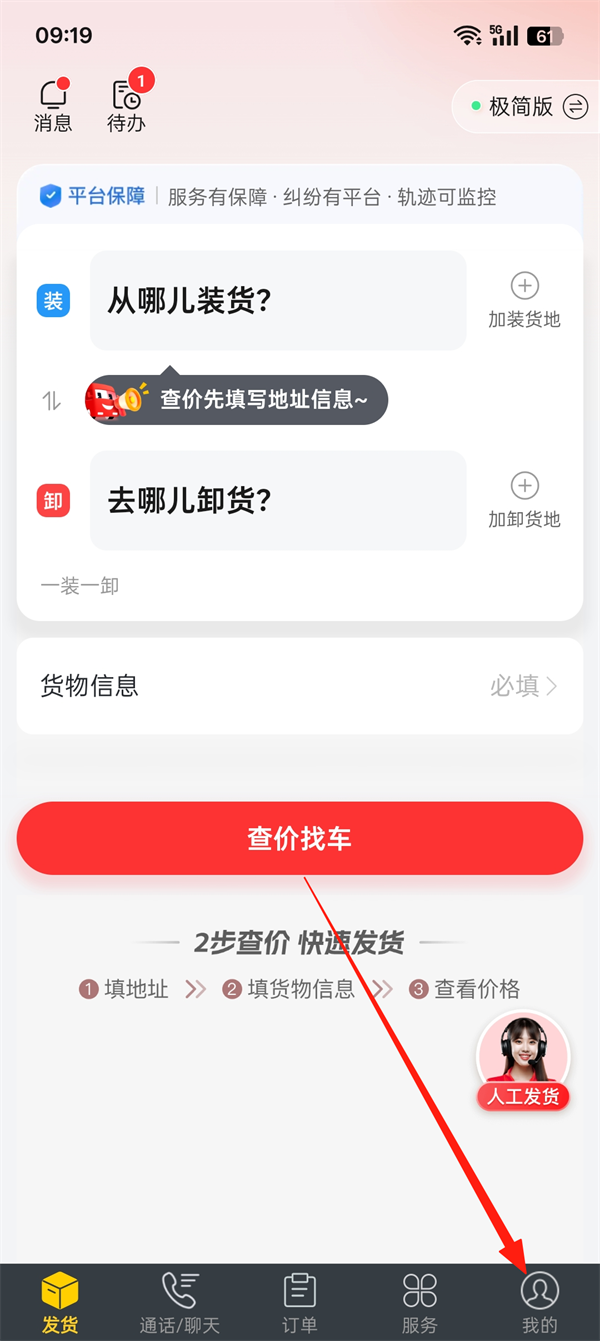The width and height of the screenshot is (600, 1341).
Task: Open the 货物信息 cargo details row
Action: pyautogui.click(x=300, y=686)
